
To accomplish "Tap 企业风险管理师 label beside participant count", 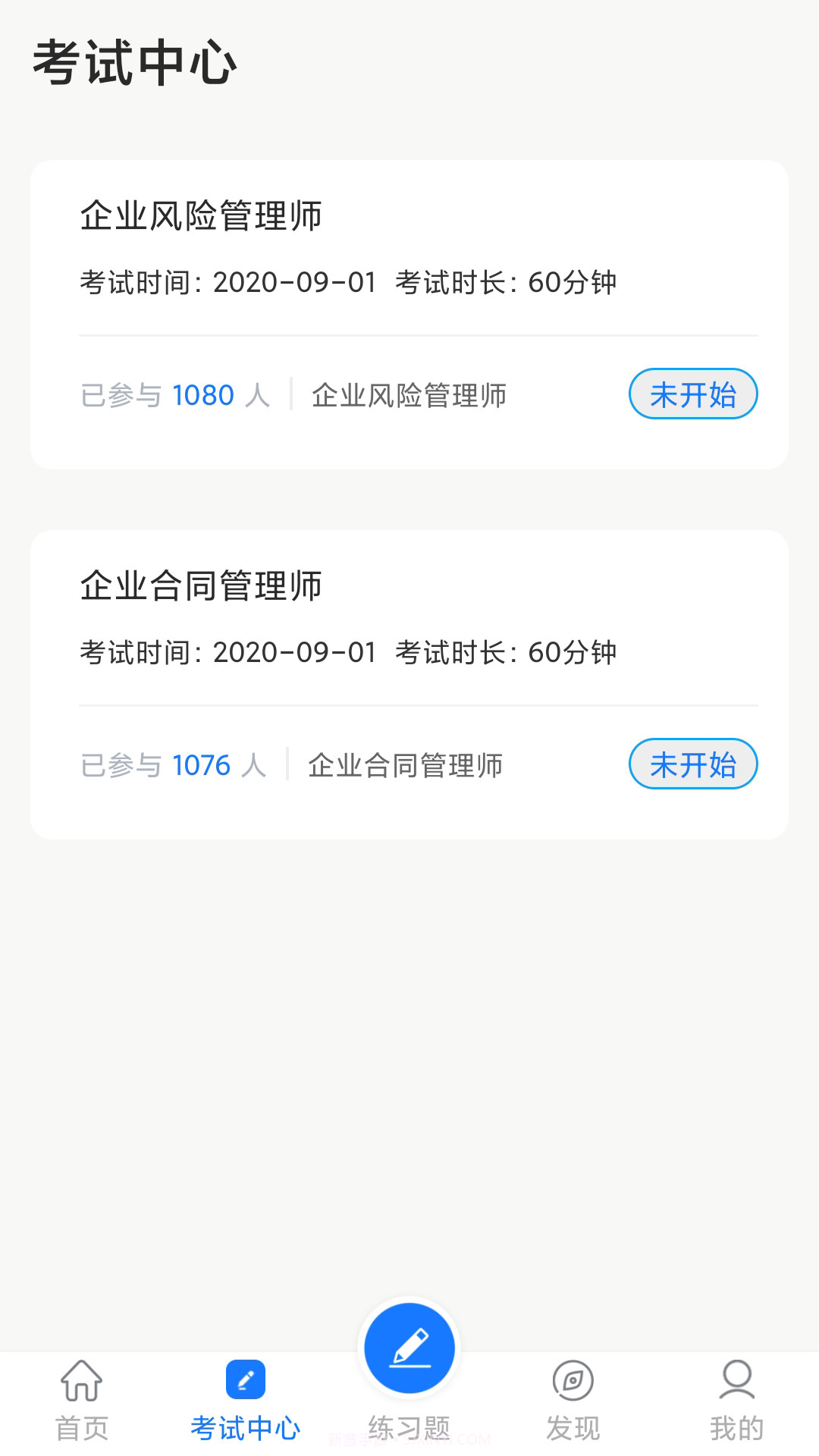I will 409,396.
